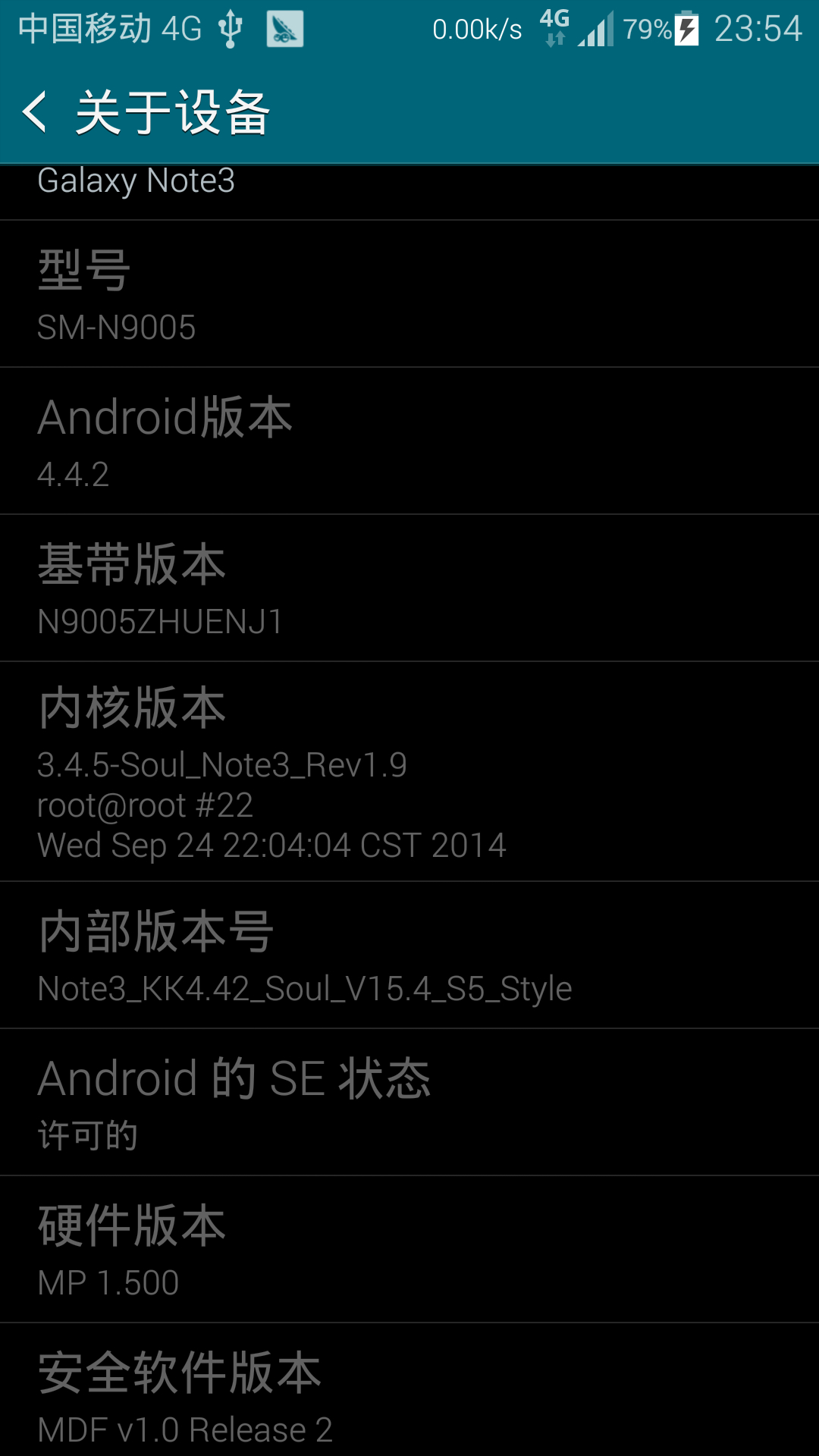Screen dimensions: 819x1456
Task: Select the 硬件版本 MP 1.500 row
Action: point(409,1250)
